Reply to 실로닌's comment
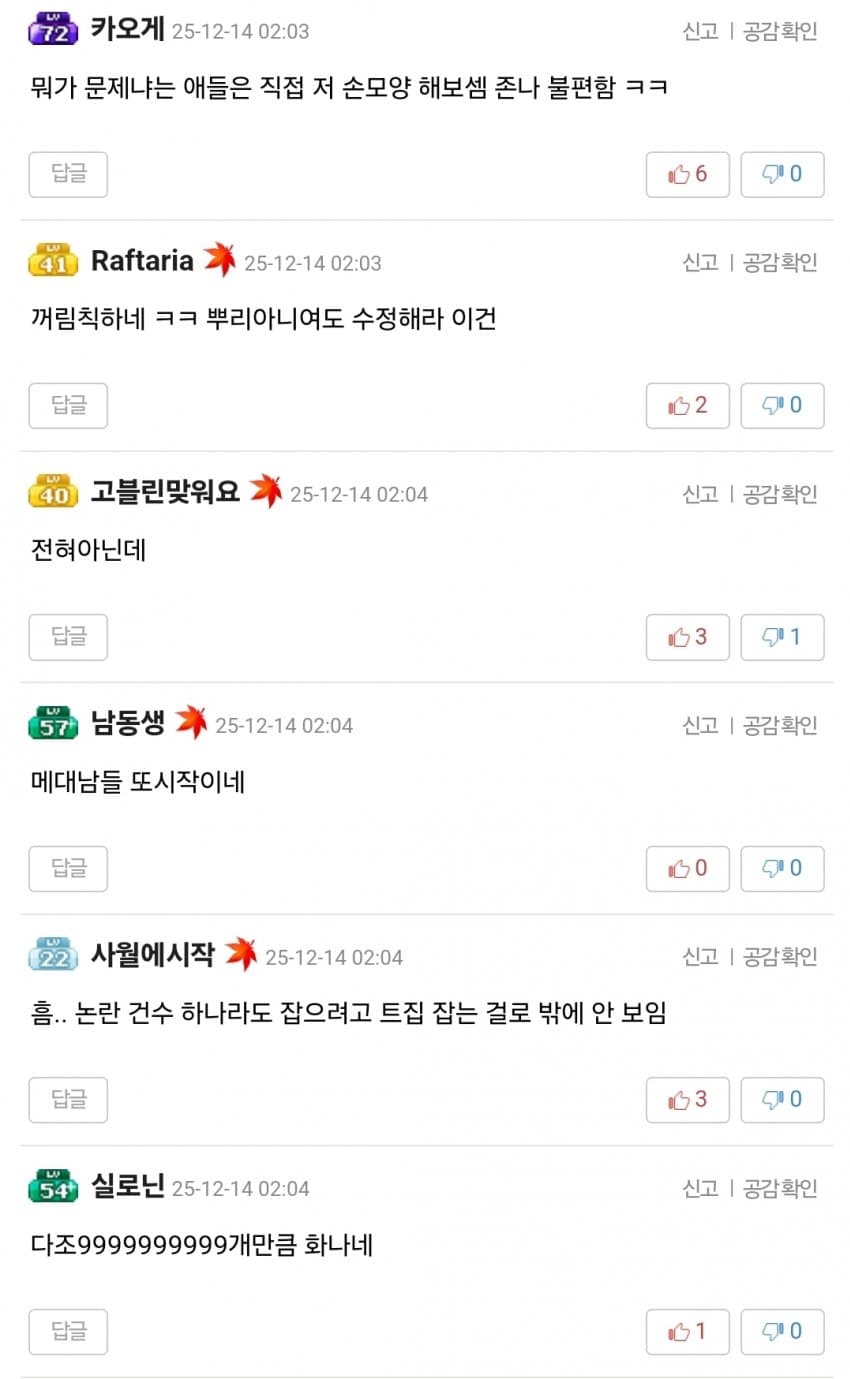 68,1331
